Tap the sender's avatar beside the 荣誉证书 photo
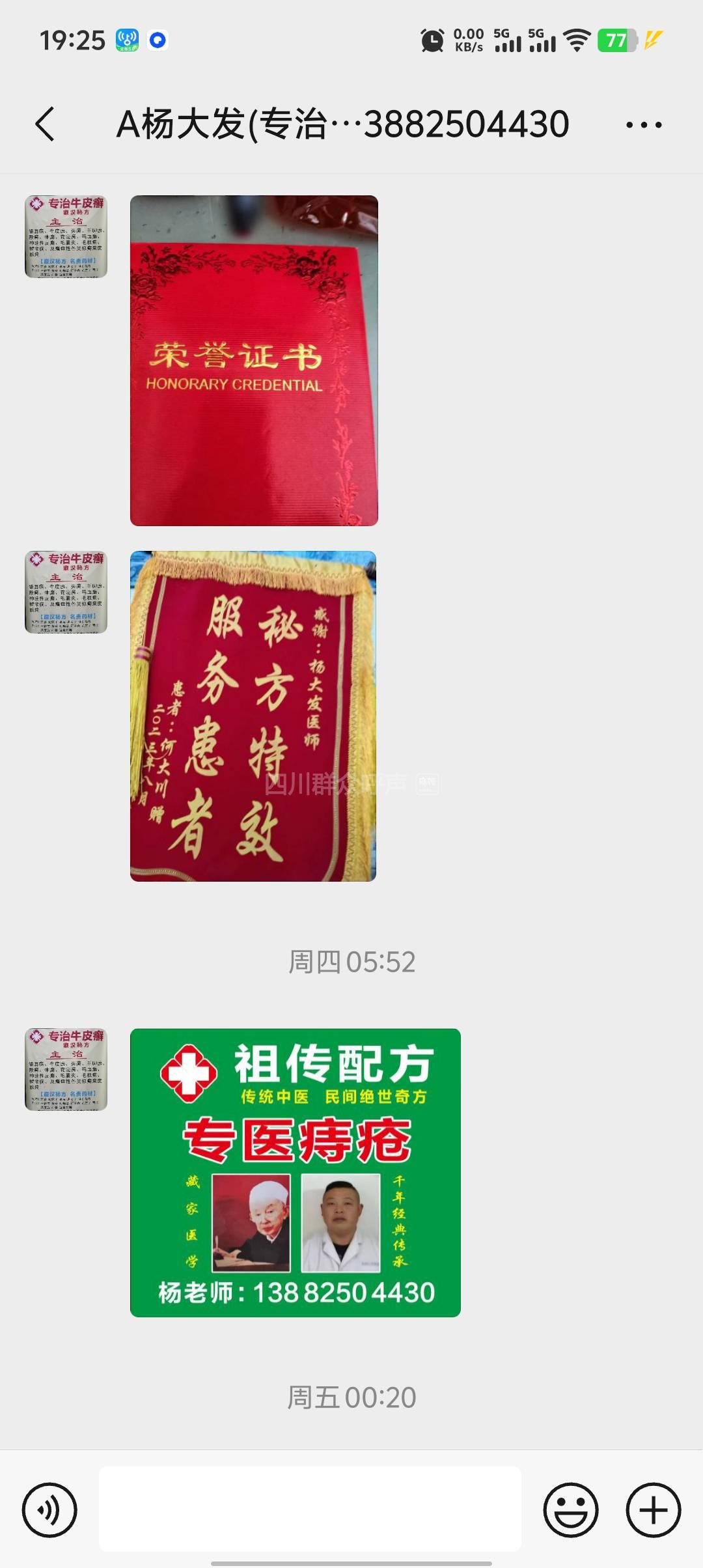This screenshot has width=703, height=1568. pyautogui.click(x=66, y=236)
